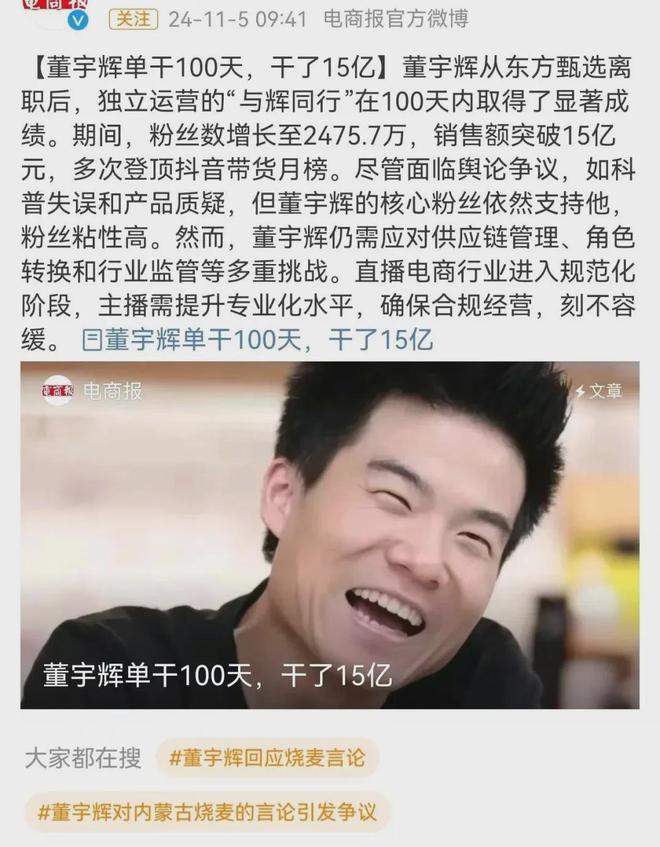
Task: Search the topic #董宇辉对内蒙古烧麦的言论引发争议
Action: pyautogui.click(x=206, y=812)
